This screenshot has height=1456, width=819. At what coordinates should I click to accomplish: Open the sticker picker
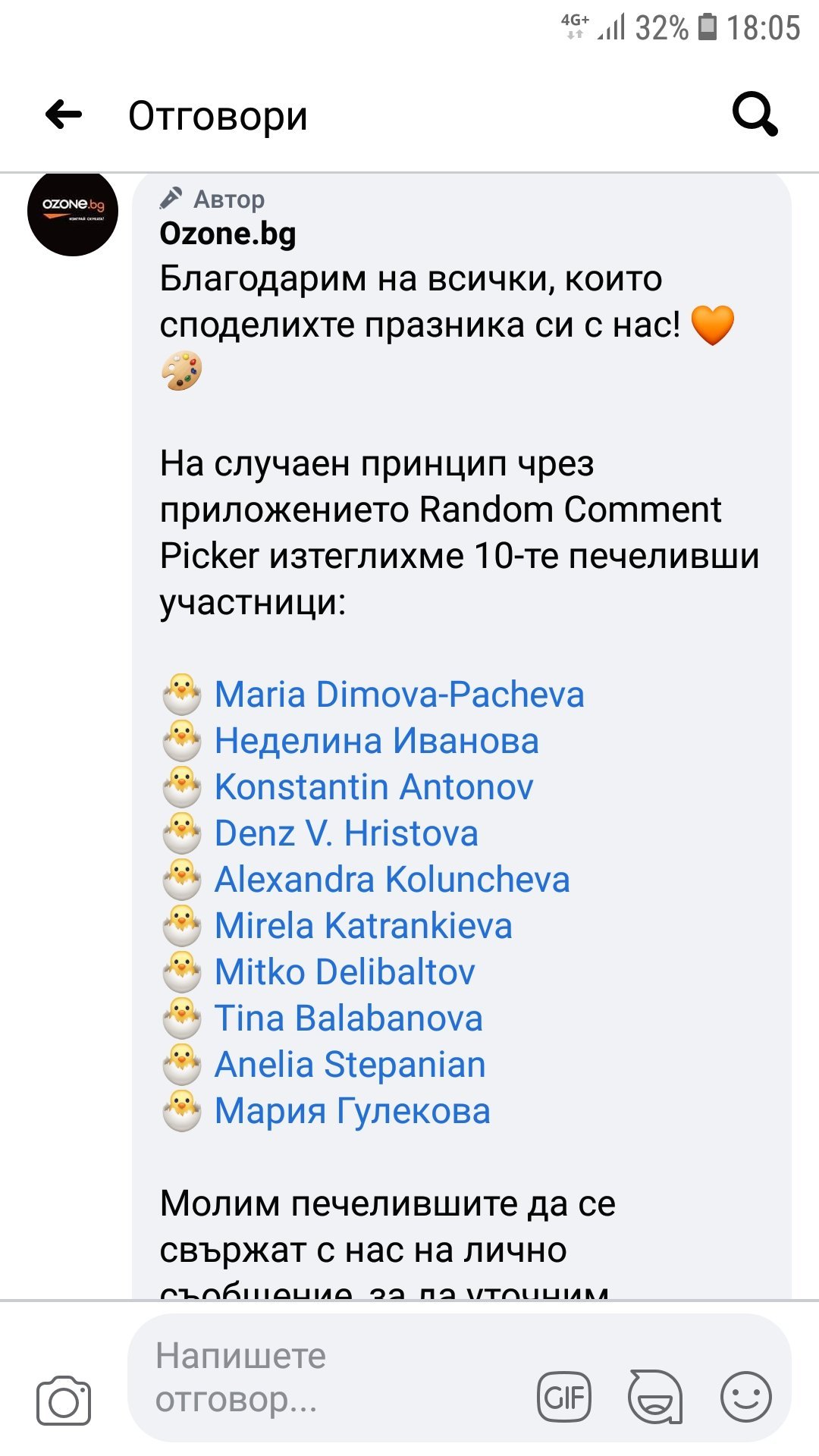click(x=655, y=1397)
